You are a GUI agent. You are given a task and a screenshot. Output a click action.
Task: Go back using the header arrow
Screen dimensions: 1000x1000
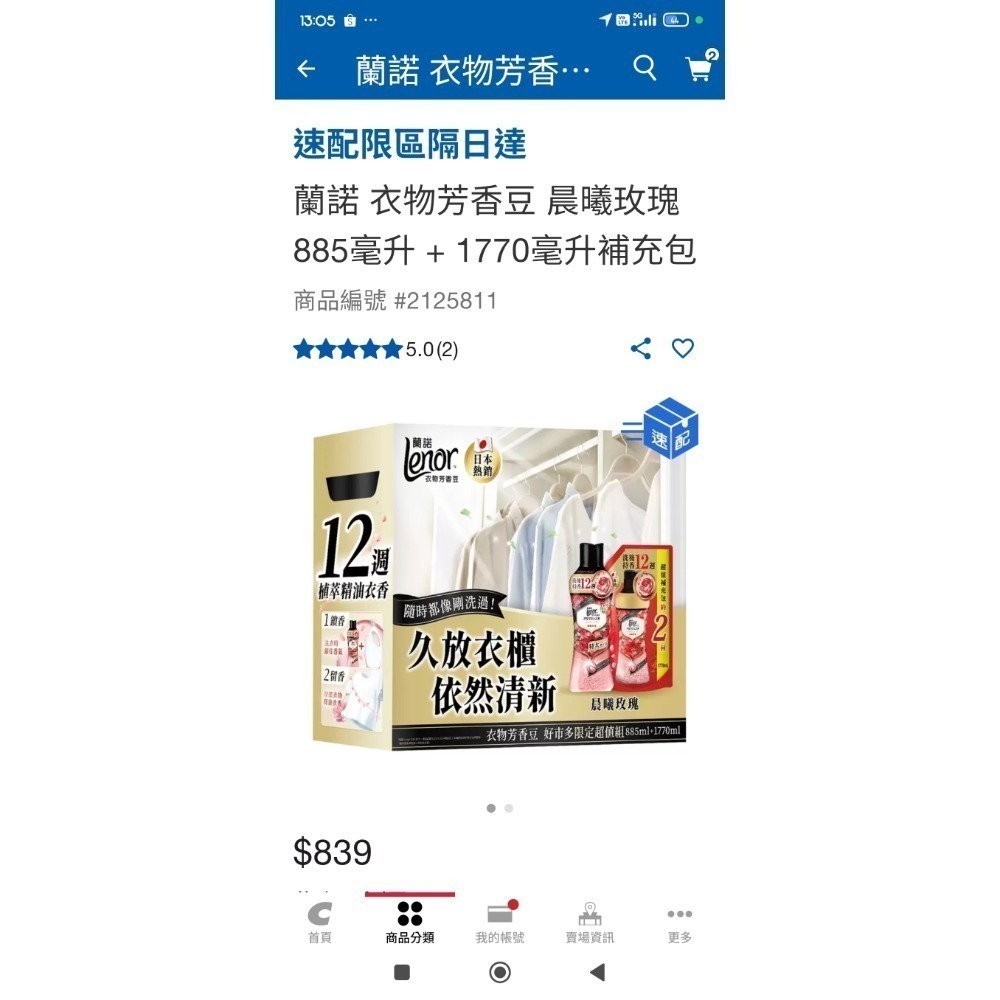[x=307, y=69]
